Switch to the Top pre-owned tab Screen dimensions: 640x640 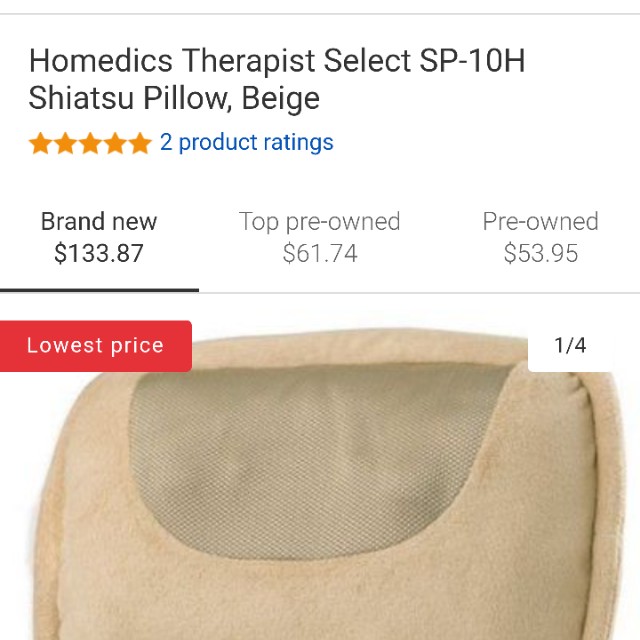pyautogui.click(x=319, y=238)
